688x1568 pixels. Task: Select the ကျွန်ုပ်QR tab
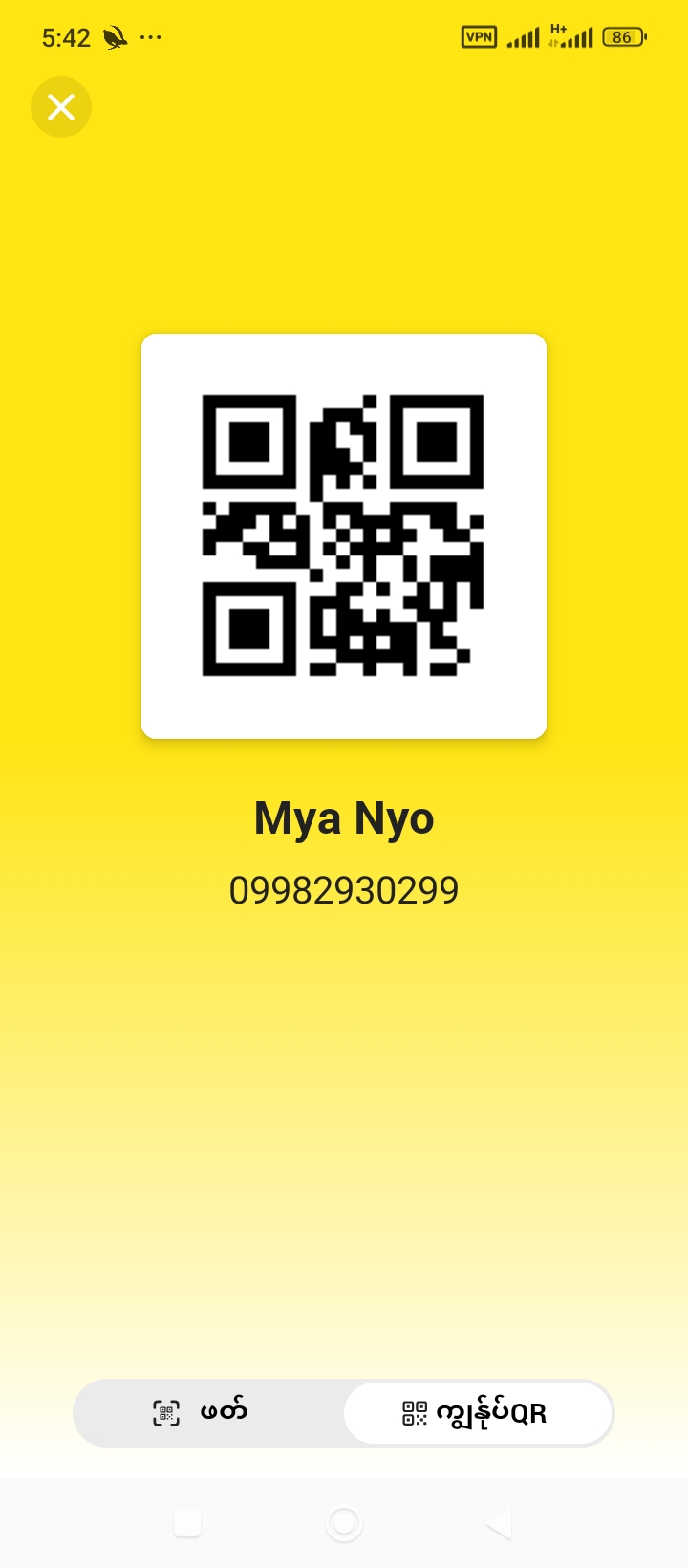(477, 1412)
